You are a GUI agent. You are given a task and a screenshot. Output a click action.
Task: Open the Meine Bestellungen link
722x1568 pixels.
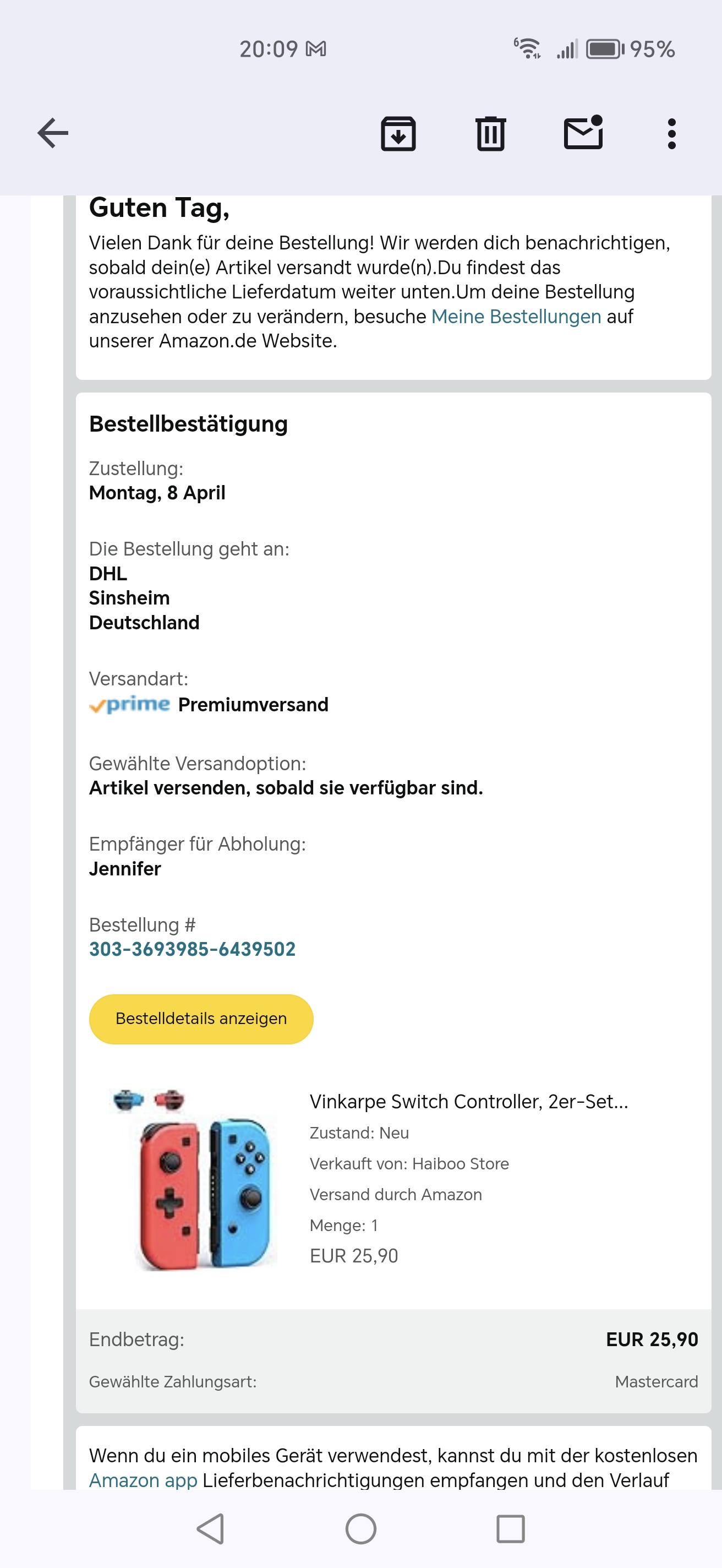[516, 317]
